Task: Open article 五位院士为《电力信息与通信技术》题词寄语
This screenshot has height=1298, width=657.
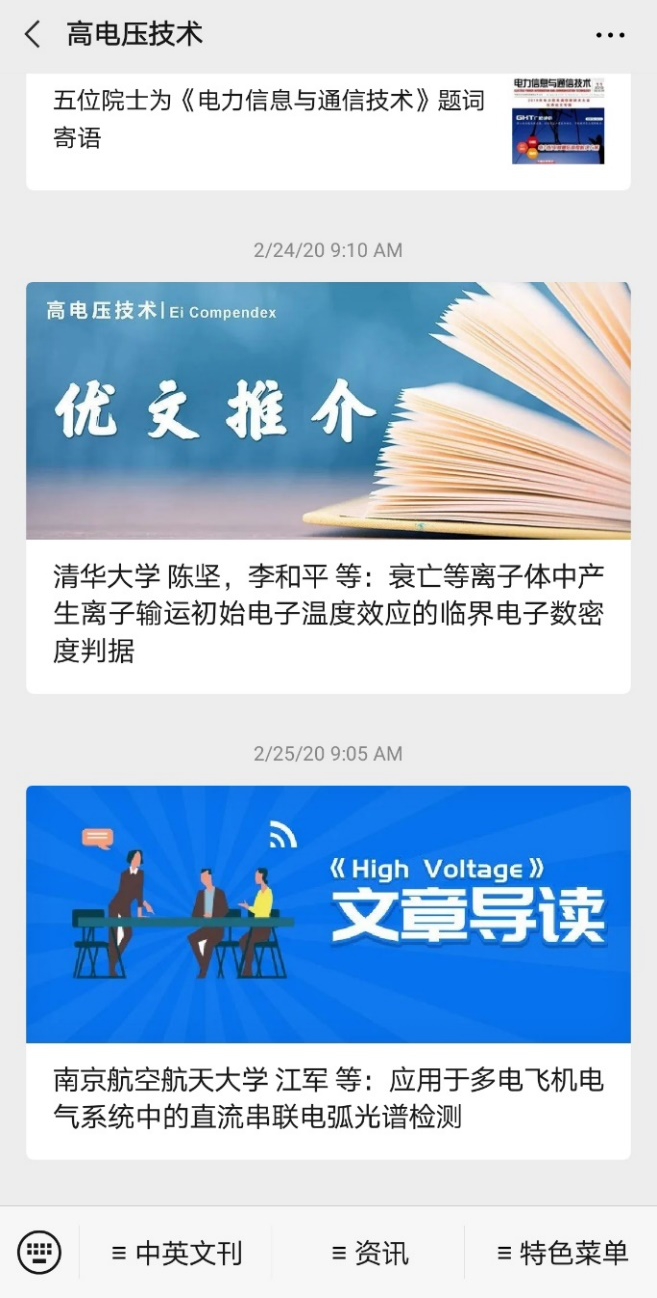Action: click(268, 119)
